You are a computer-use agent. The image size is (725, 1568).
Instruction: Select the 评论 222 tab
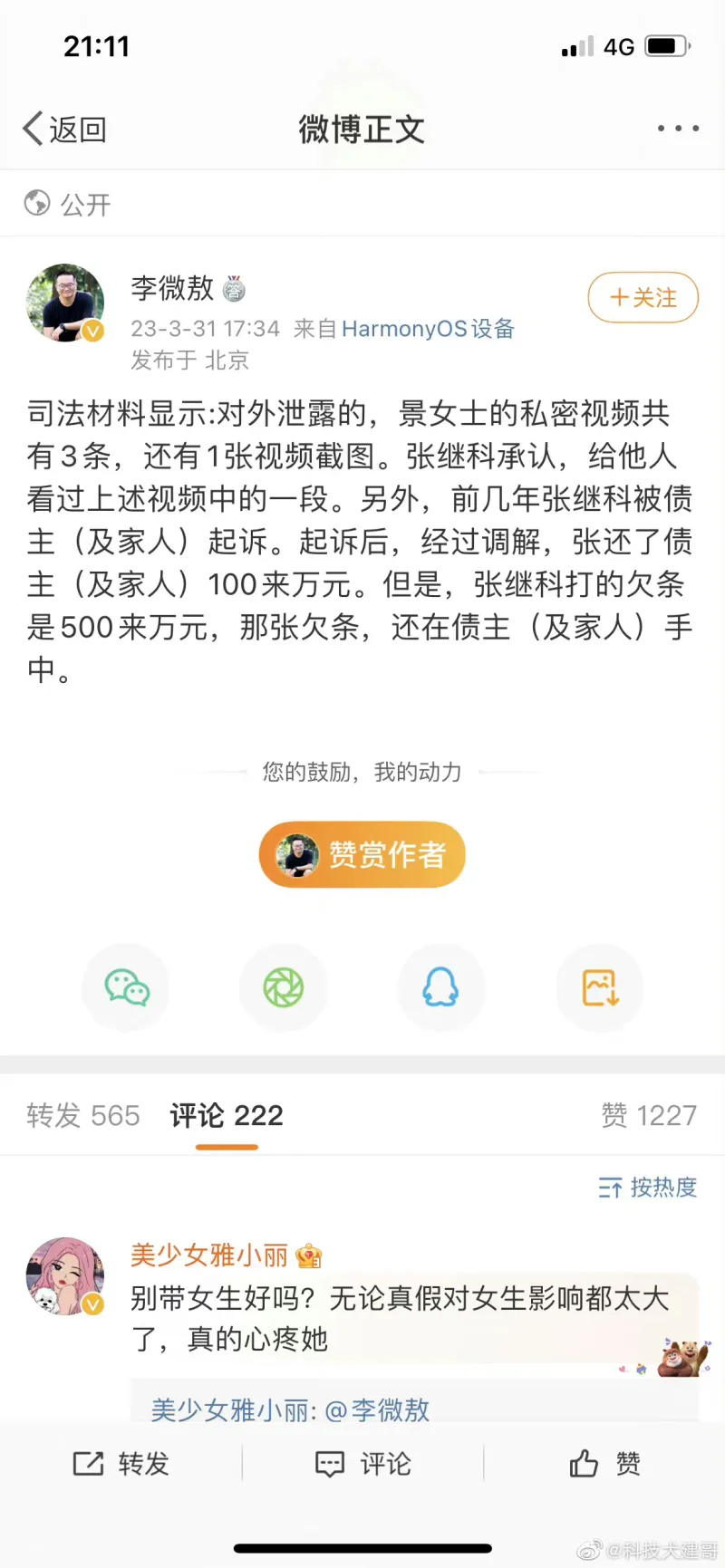pos(227,1115)
